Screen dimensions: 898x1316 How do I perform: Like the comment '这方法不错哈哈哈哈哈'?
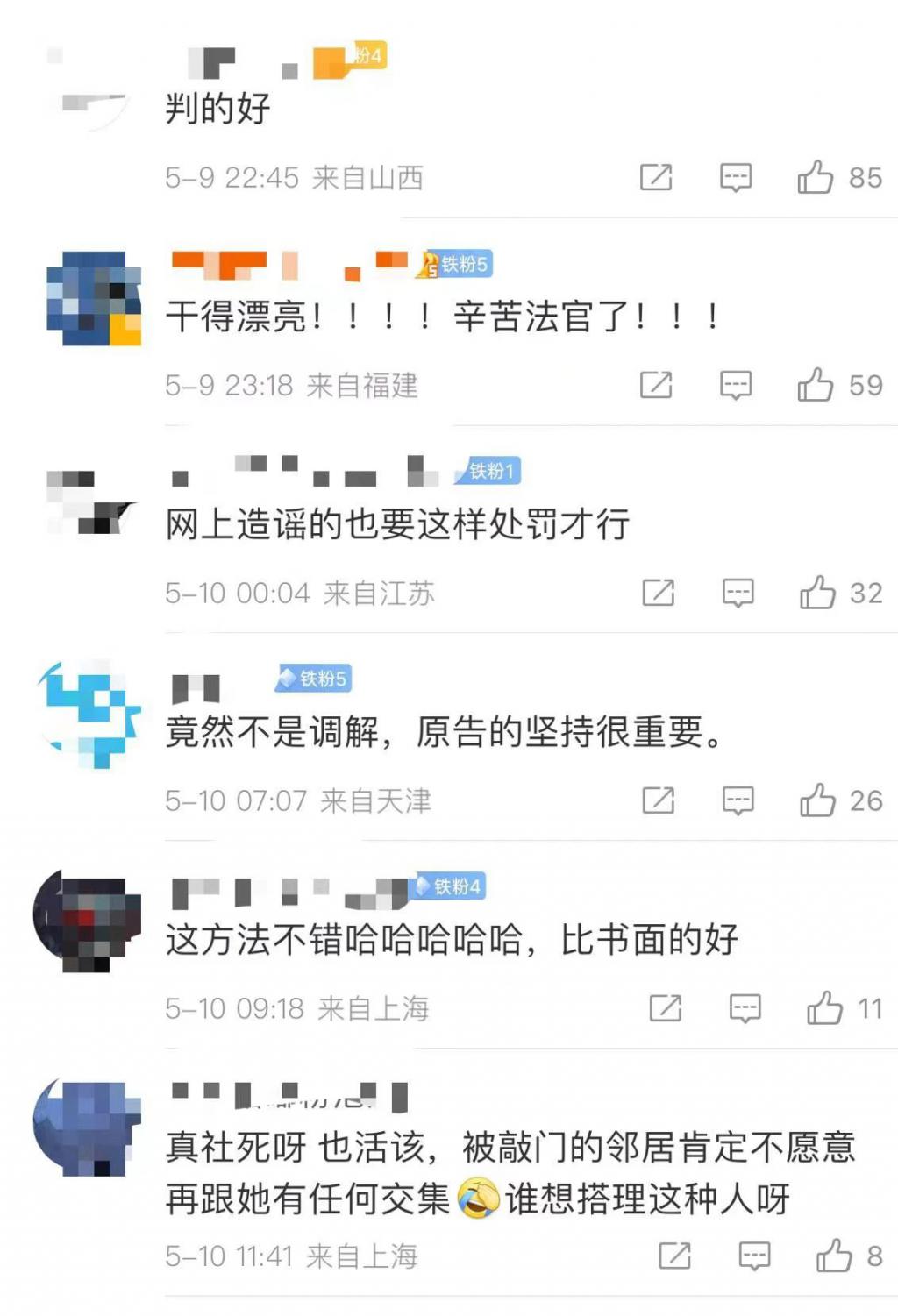point(824,1008)
